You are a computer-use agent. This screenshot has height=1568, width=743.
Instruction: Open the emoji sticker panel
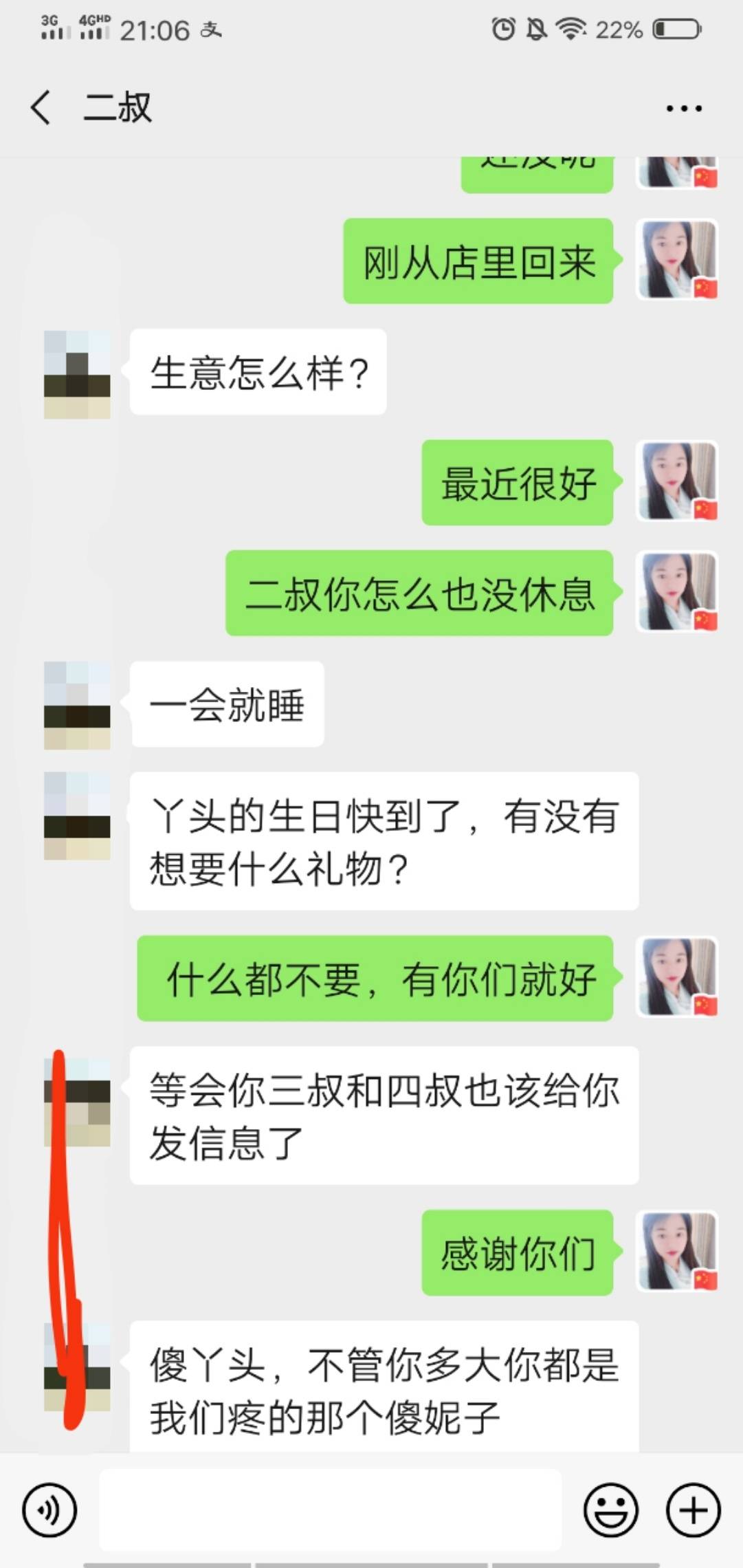[610, 1510]
